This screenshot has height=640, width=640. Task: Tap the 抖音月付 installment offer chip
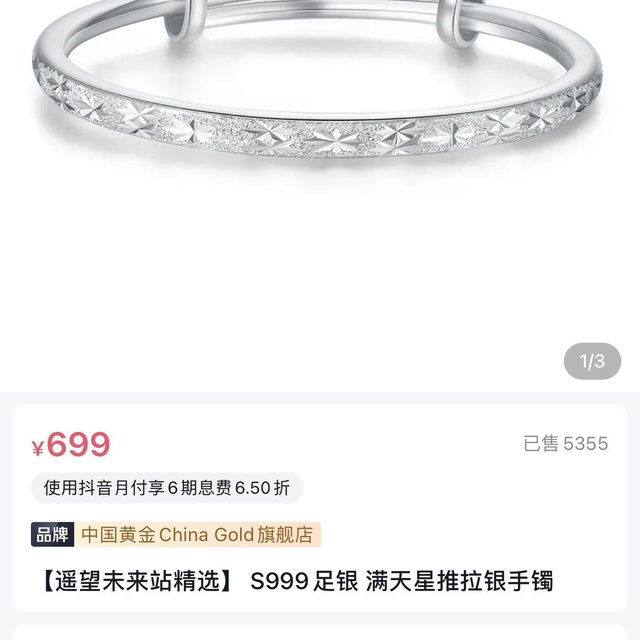[167, 488]
